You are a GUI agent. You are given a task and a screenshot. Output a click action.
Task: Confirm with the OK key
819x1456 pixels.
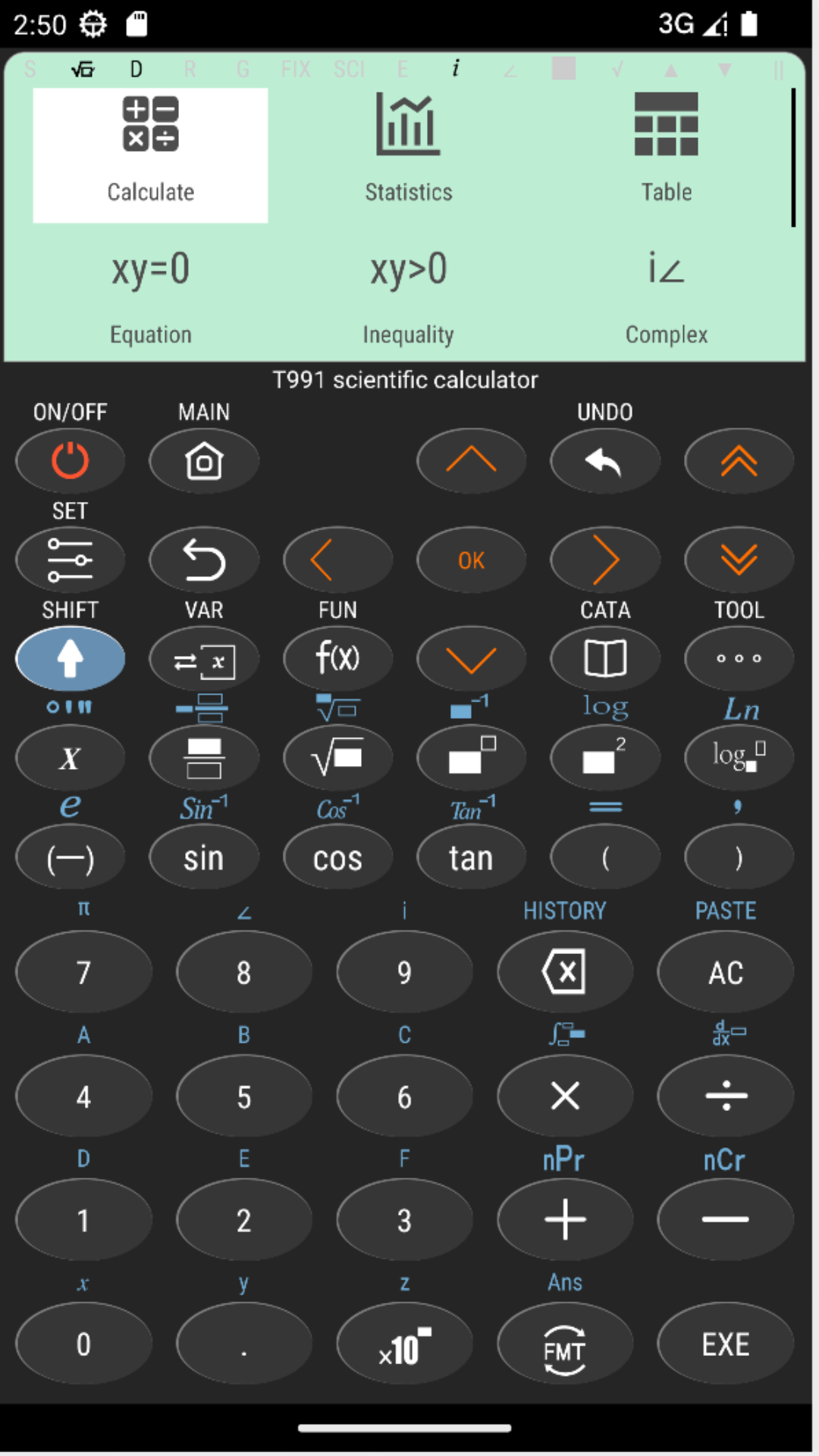[x=471, y=560]
